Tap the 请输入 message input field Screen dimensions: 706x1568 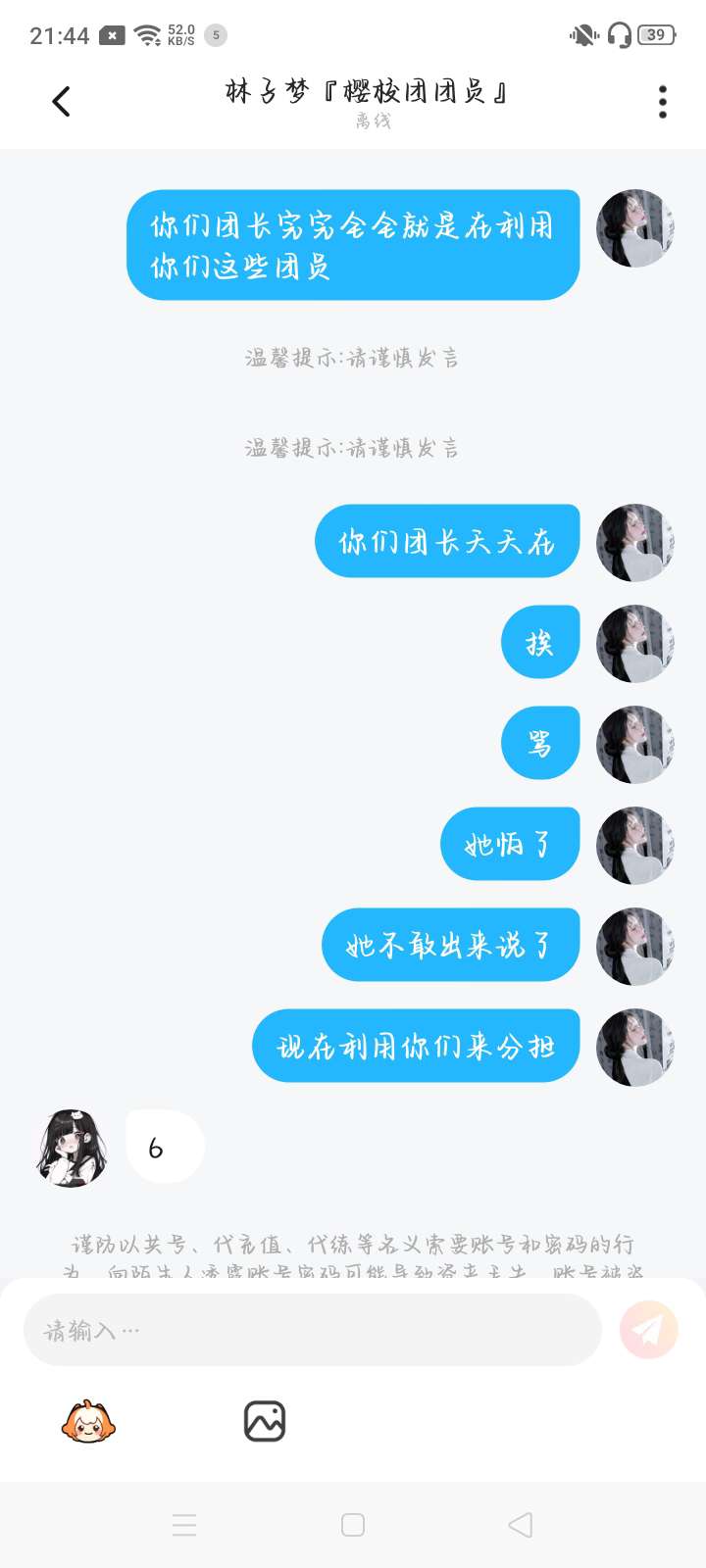(312, 1330)
